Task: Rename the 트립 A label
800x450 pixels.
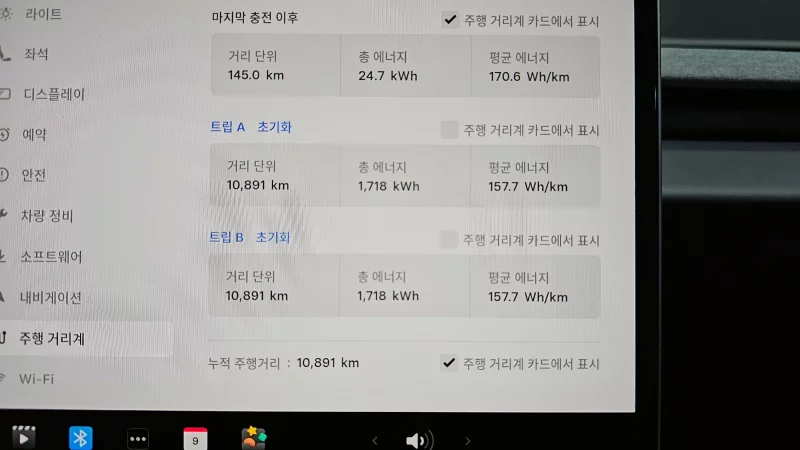Action: pyautogui.click(x=227, y=127)
